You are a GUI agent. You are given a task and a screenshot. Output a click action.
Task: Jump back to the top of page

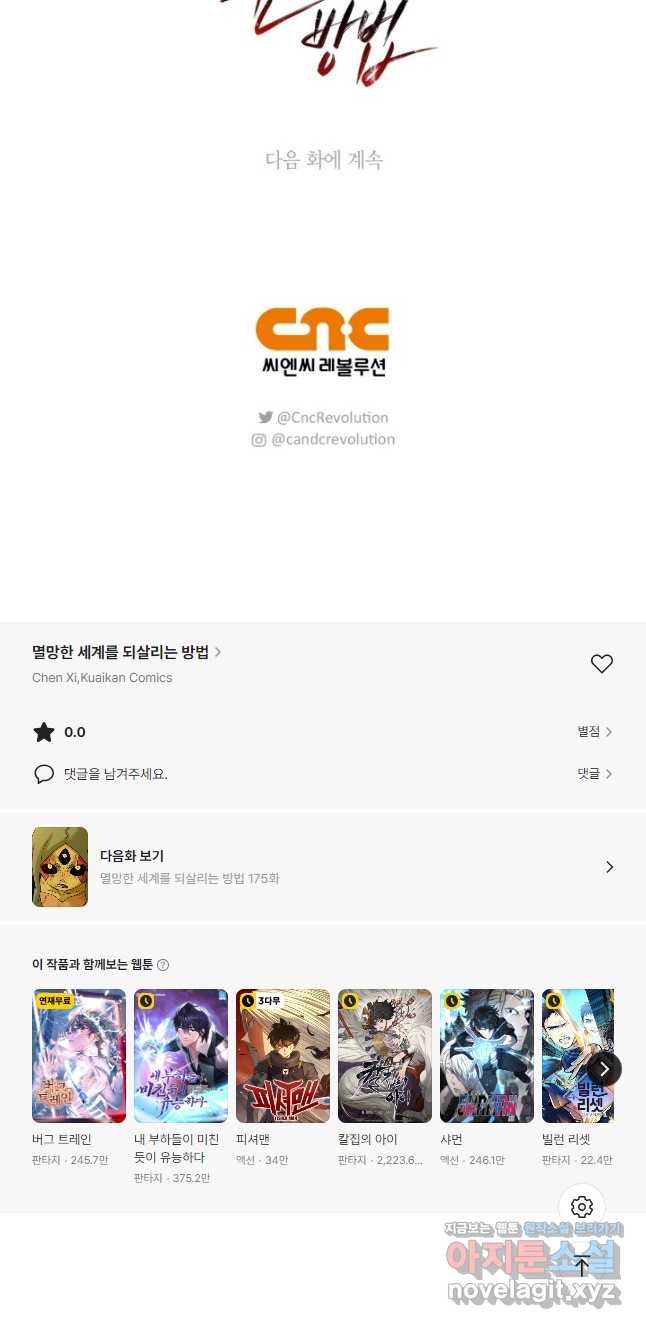tap(582, 1266)
